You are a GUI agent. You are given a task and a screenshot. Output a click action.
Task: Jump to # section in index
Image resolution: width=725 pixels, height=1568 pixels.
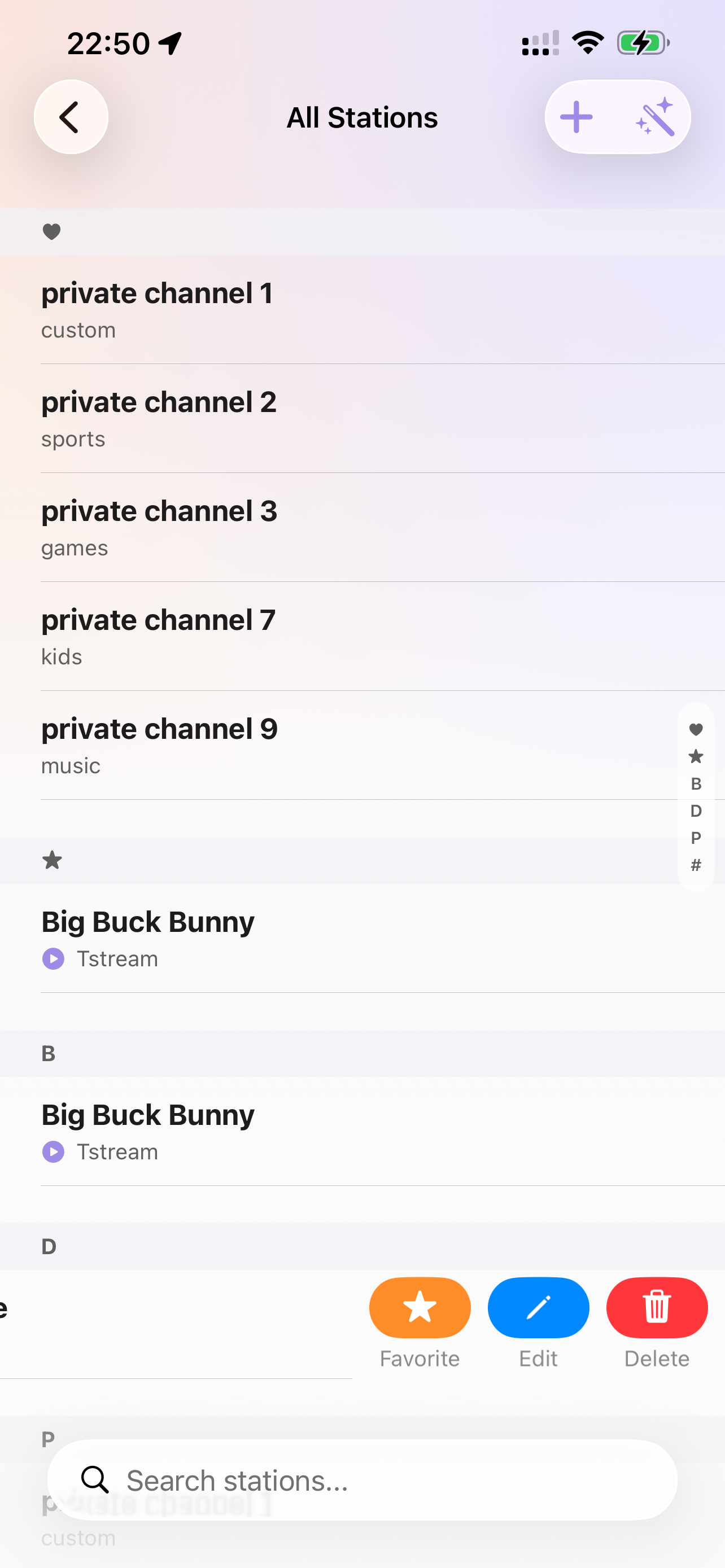tap(696, 865)
